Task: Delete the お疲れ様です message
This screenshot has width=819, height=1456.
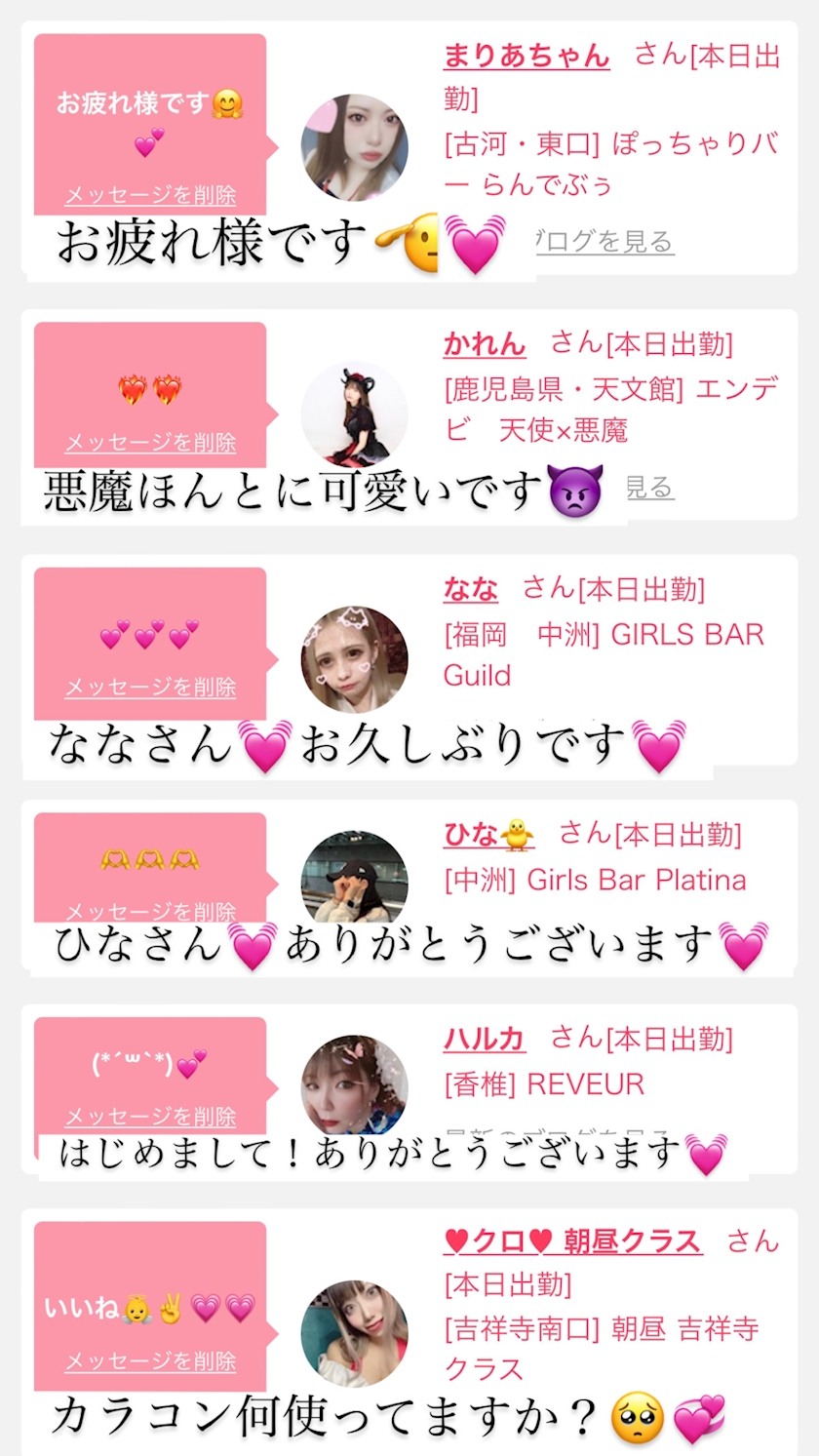Action: point(150,195)
